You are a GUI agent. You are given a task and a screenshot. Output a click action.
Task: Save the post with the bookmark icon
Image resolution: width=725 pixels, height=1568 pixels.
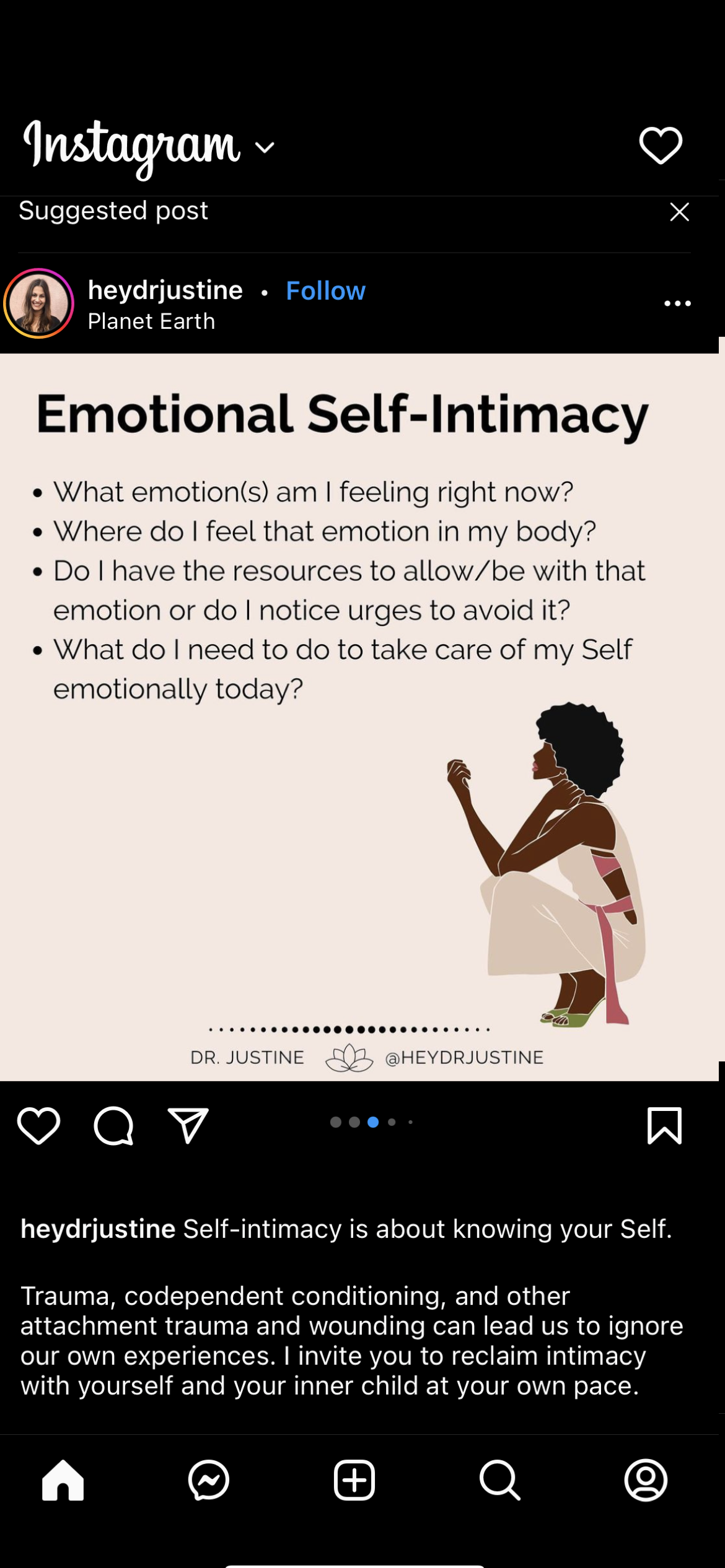[664, 1125]
